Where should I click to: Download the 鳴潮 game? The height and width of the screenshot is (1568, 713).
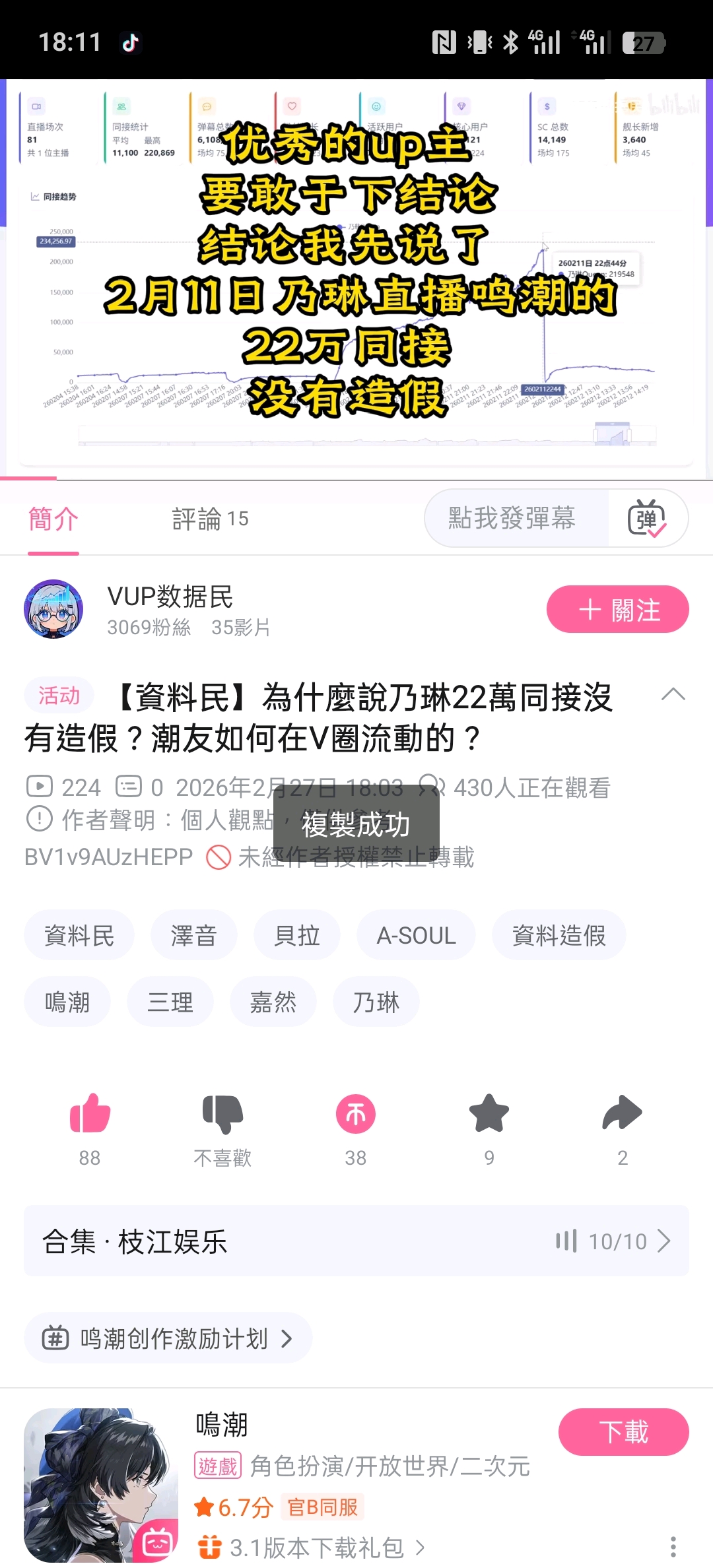(x=623, y=1432)
